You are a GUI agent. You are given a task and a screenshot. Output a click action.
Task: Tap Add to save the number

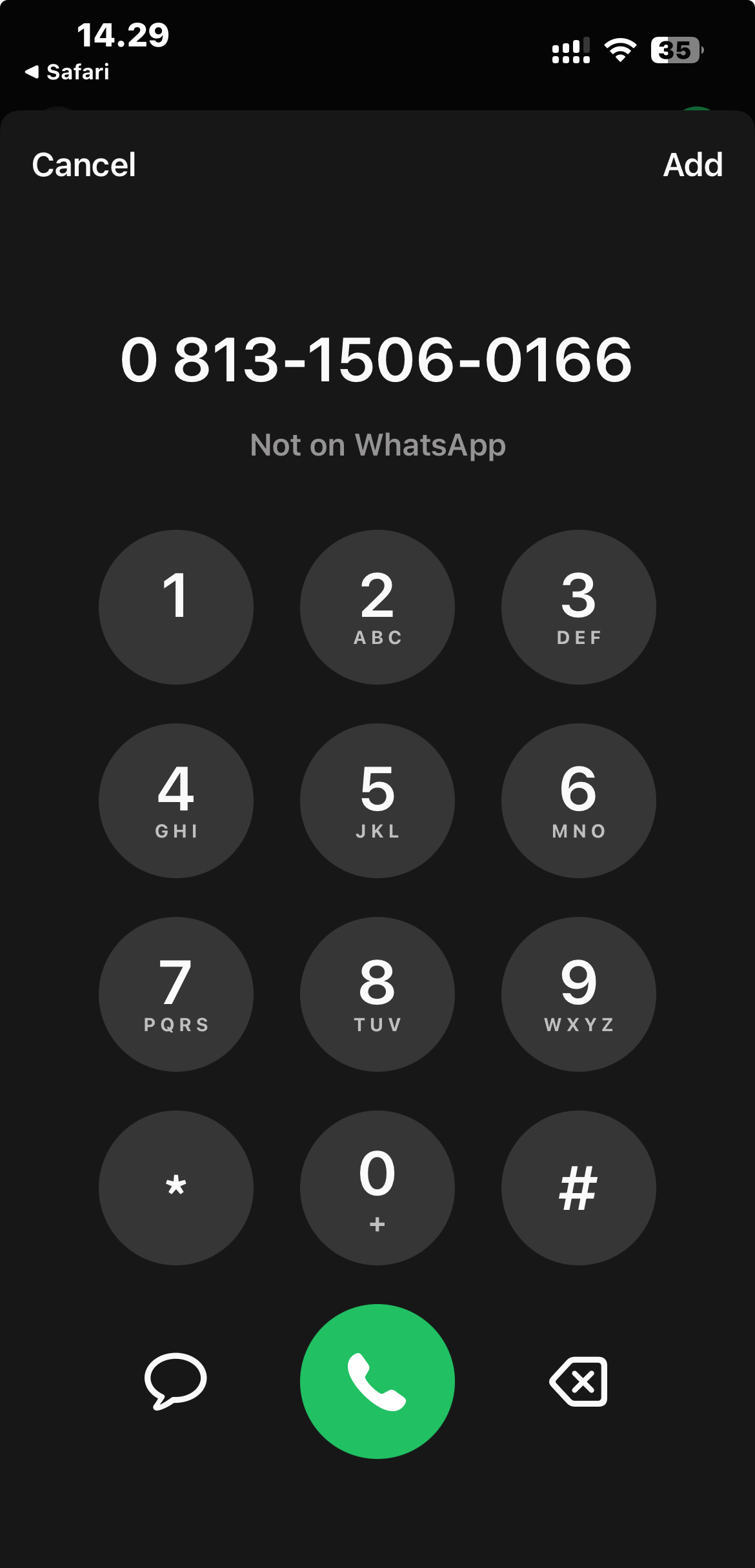pos(692,165)
